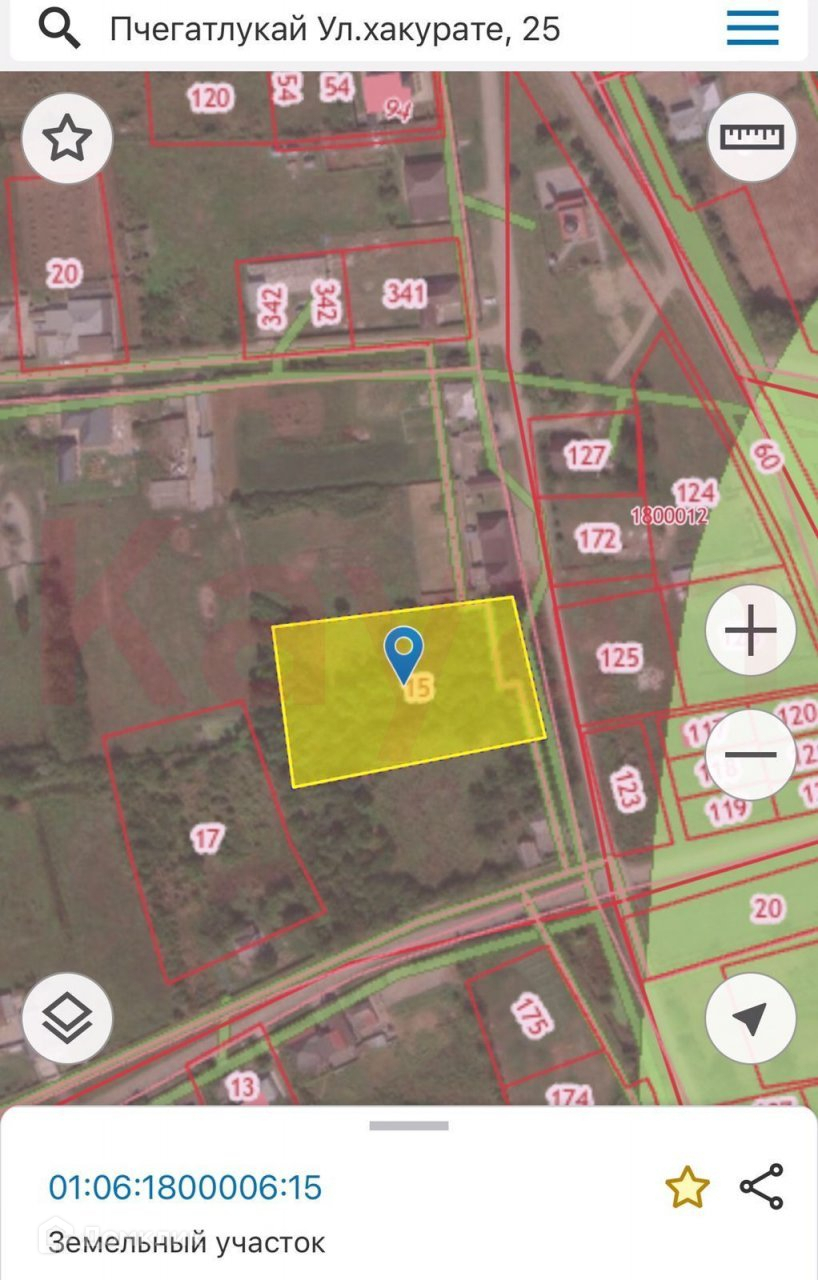This screenshot has height=1280, width=818.
Task: Open the hamburger menu
Action: pos(752,29)
